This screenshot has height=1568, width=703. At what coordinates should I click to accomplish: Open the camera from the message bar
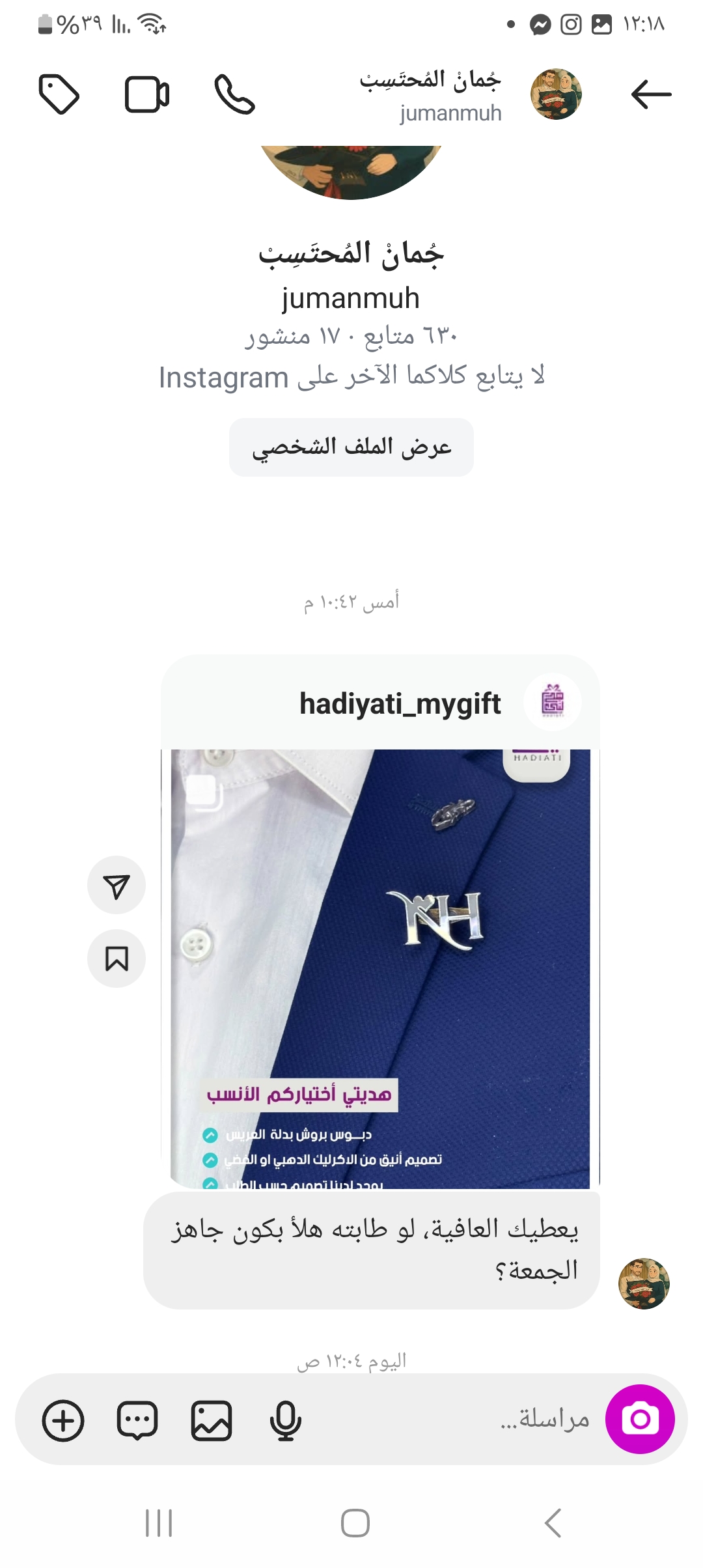[640, 1419]
